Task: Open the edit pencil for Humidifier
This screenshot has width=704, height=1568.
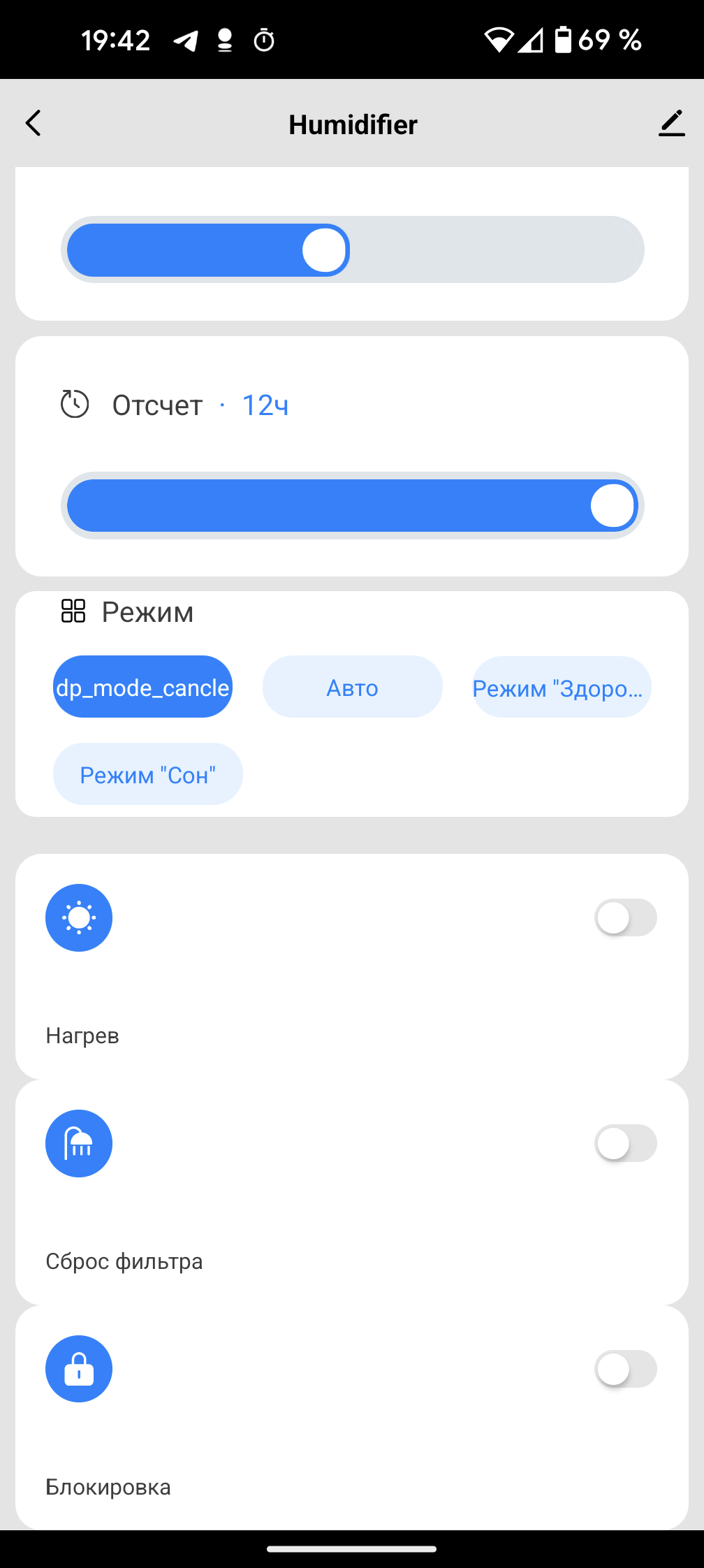Action: (x=671, y=124)
